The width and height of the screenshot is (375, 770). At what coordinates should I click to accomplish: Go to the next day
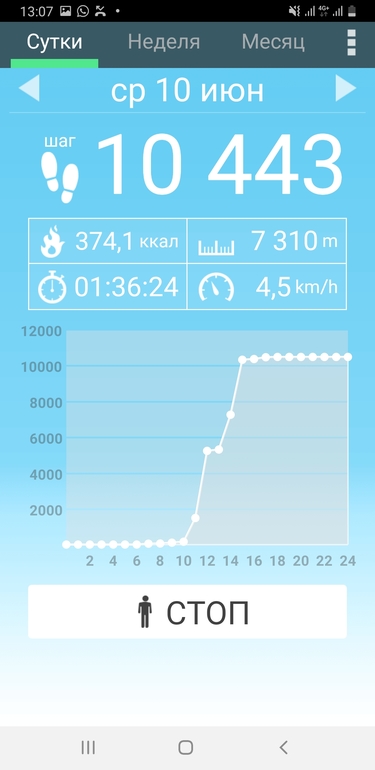tap(346, 89)
